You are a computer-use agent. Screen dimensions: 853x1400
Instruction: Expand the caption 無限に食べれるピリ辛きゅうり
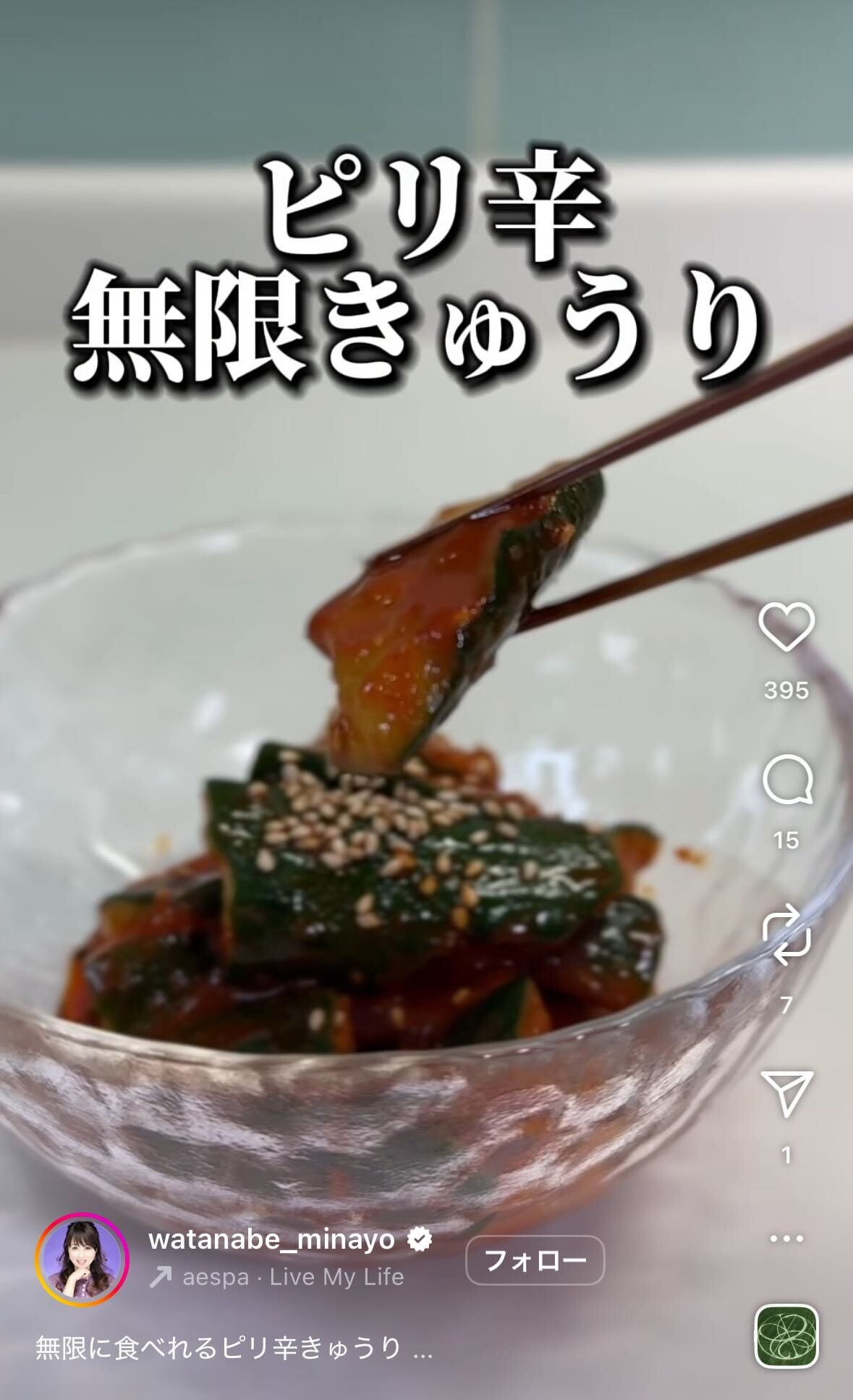[234, 1348]
